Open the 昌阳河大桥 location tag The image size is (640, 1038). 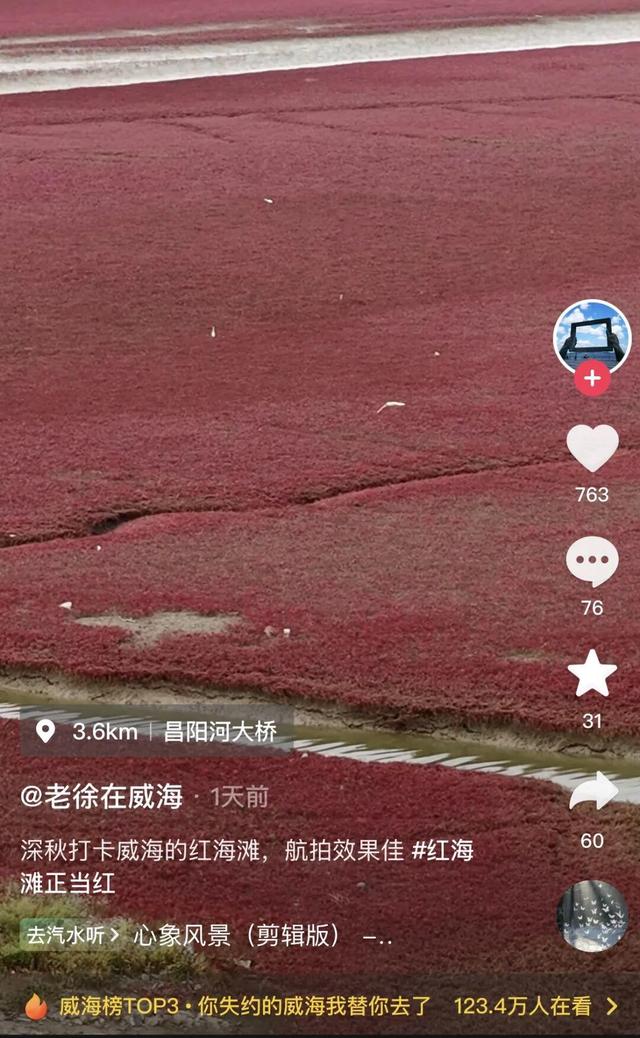(x=158, y=731)
